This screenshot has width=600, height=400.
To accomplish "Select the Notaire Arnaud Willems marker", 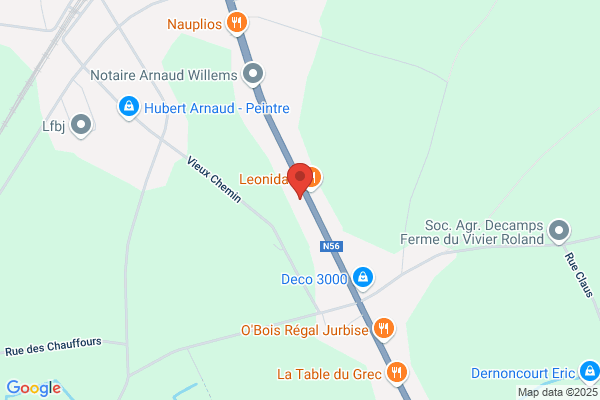I will [x=253, y=73].
